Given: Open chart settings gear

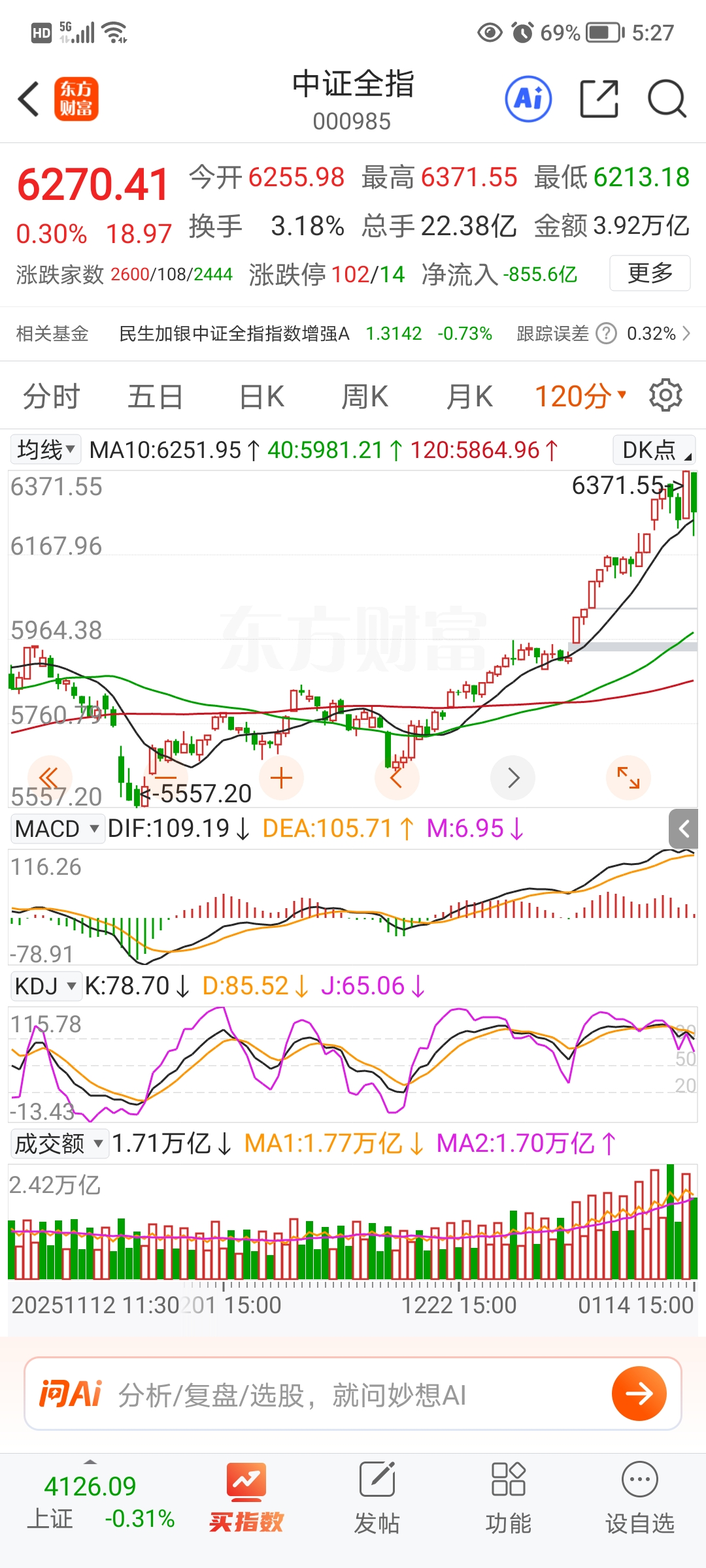Looking at the screenshot, I should (x=665, y=395).
